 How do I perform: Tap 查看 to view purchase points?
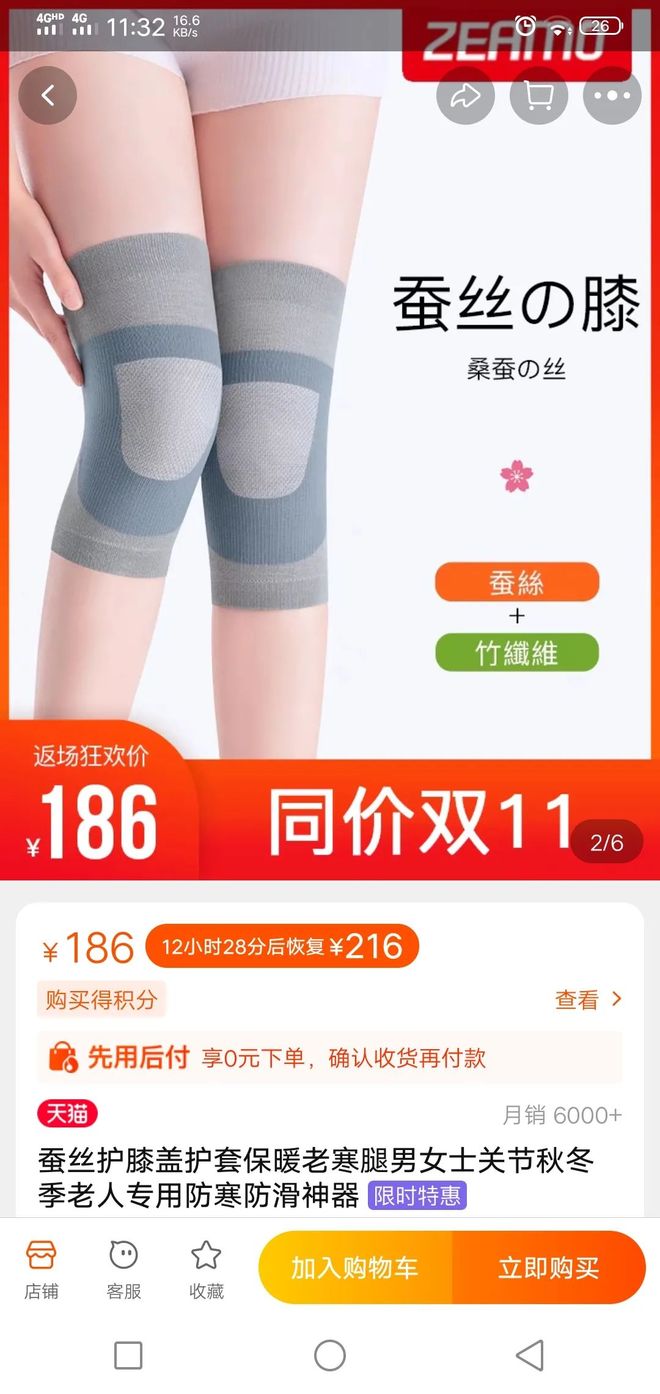[x=588, y=999]
